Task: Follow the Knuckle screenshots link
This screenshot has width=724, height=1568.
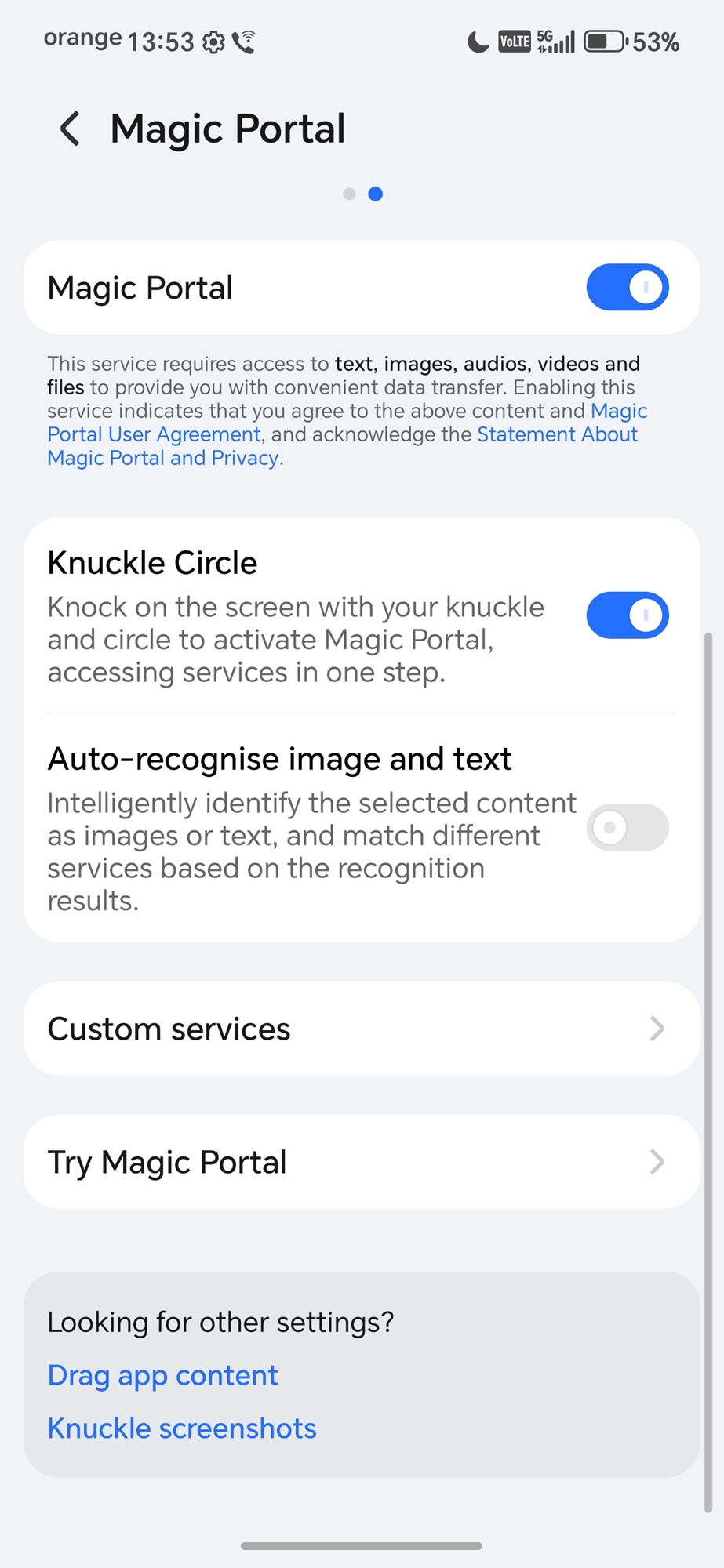Action: tap(182, 1429)
